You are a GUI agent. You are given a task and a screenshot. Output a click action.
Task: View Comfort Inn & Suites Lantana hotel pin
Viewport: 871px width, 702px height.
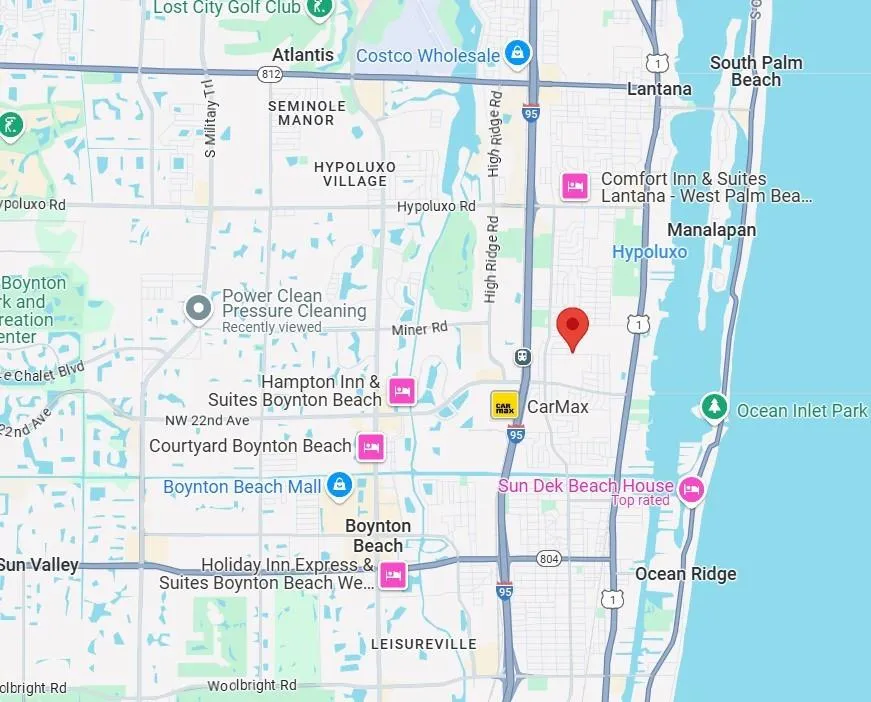574,186
